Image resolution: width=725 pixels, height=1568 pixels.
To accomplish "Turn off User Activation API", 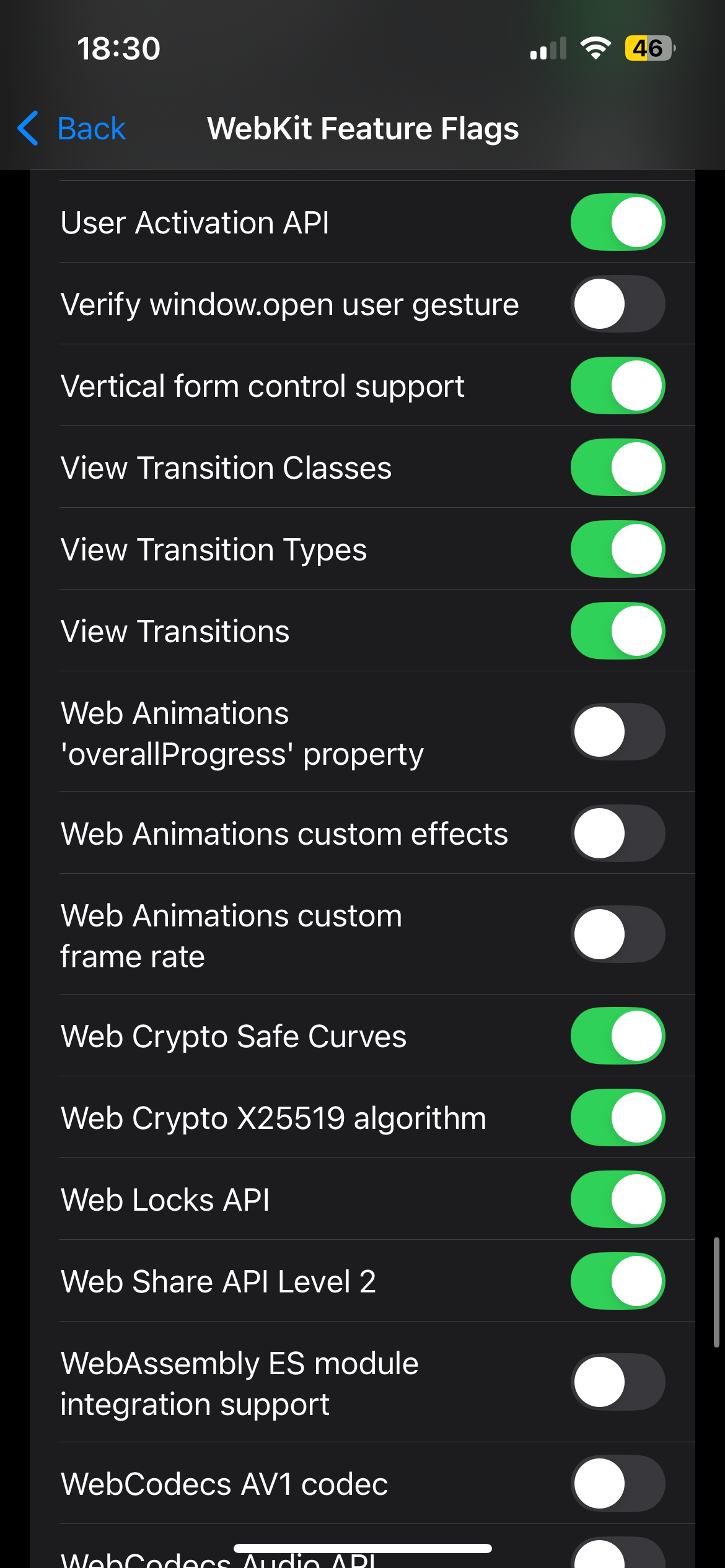I will pos(617,222).
